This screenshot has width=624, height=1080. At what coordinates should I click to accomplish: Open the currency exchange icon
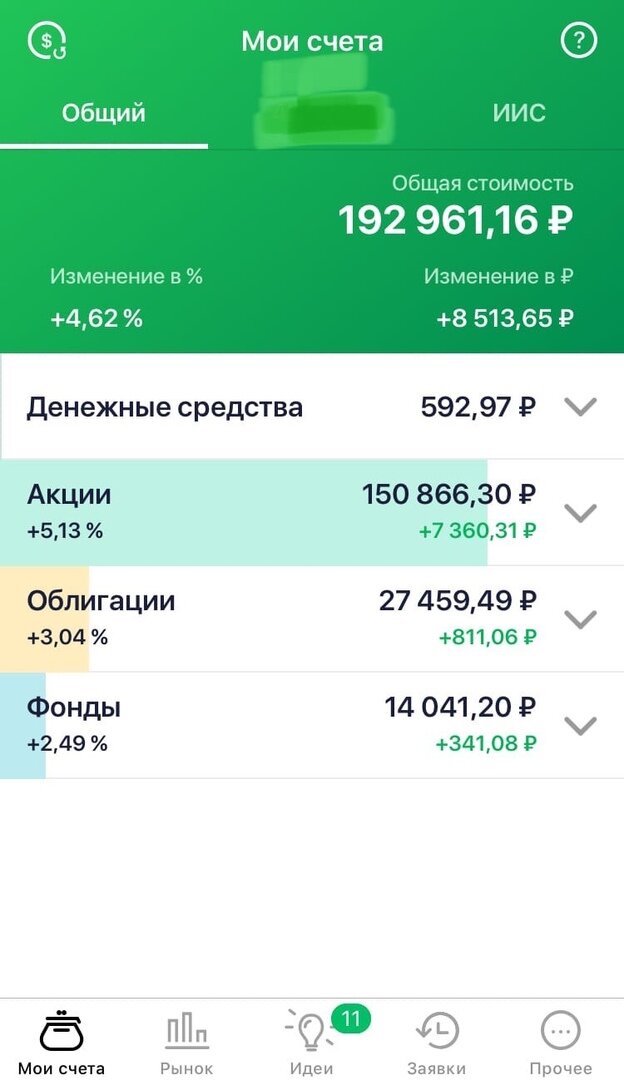click(47, 41)
